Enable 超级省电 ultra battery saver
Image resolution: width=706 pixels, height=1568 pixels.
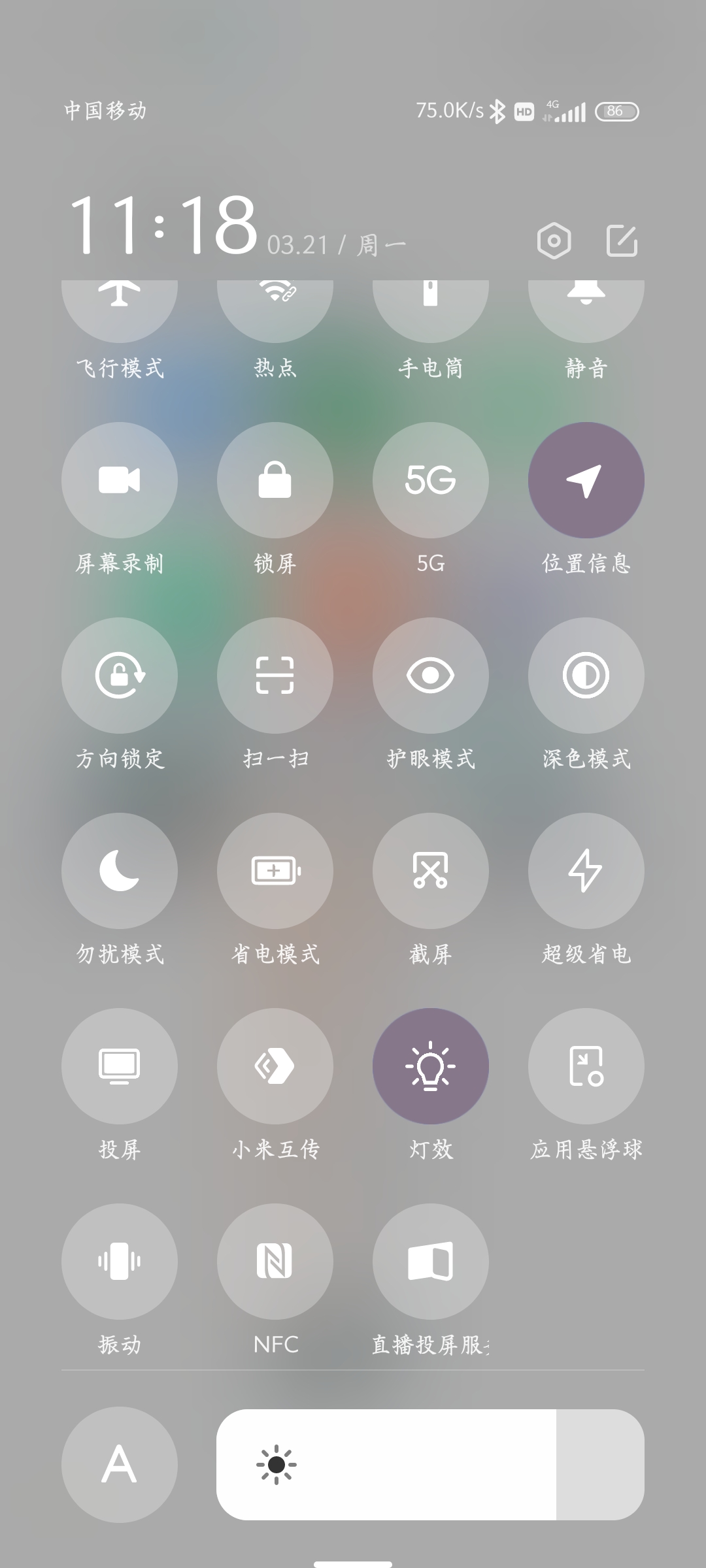pos(586,871)
